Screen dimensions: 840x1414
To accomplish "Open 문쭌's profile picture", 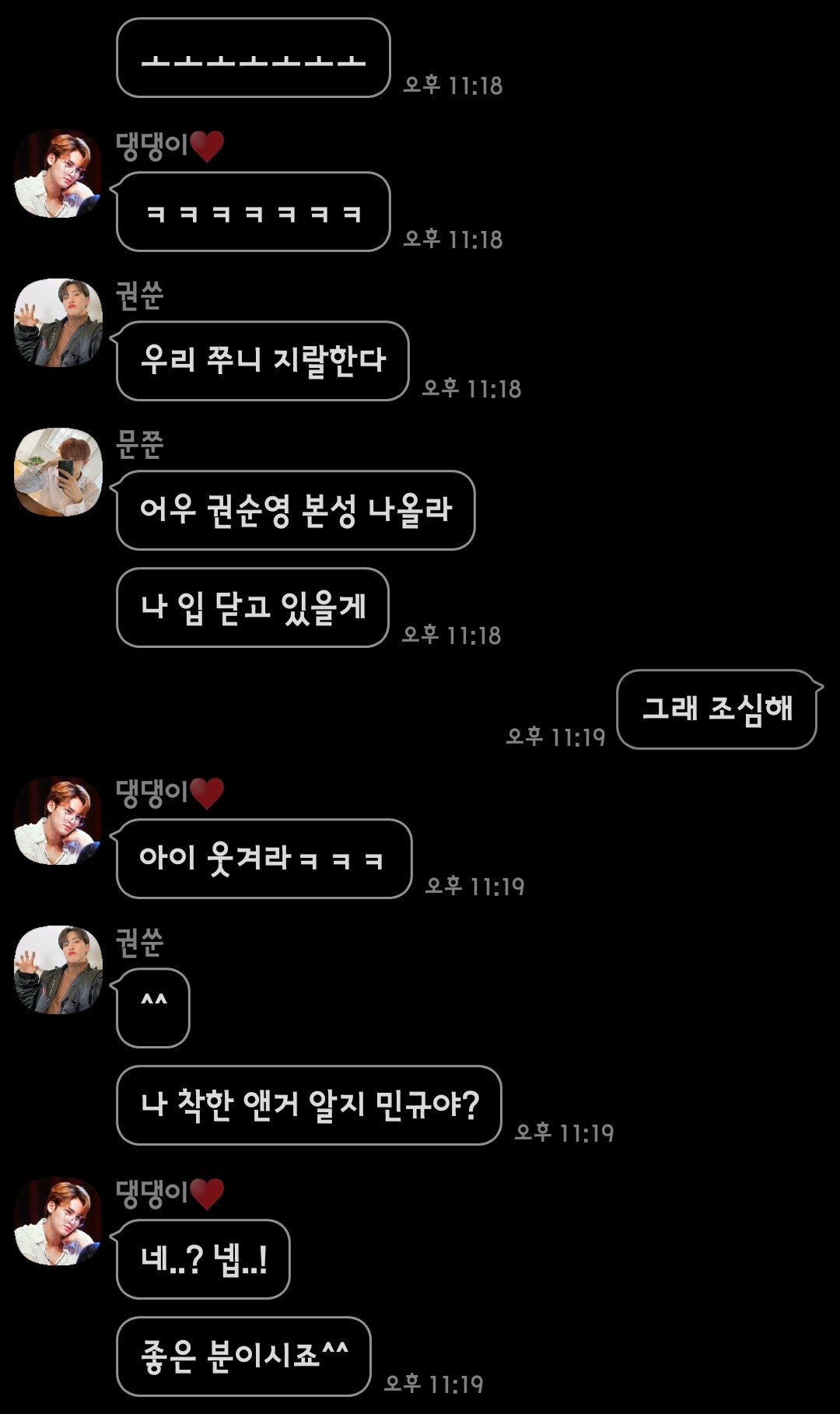I will click(x=58, y=472).
